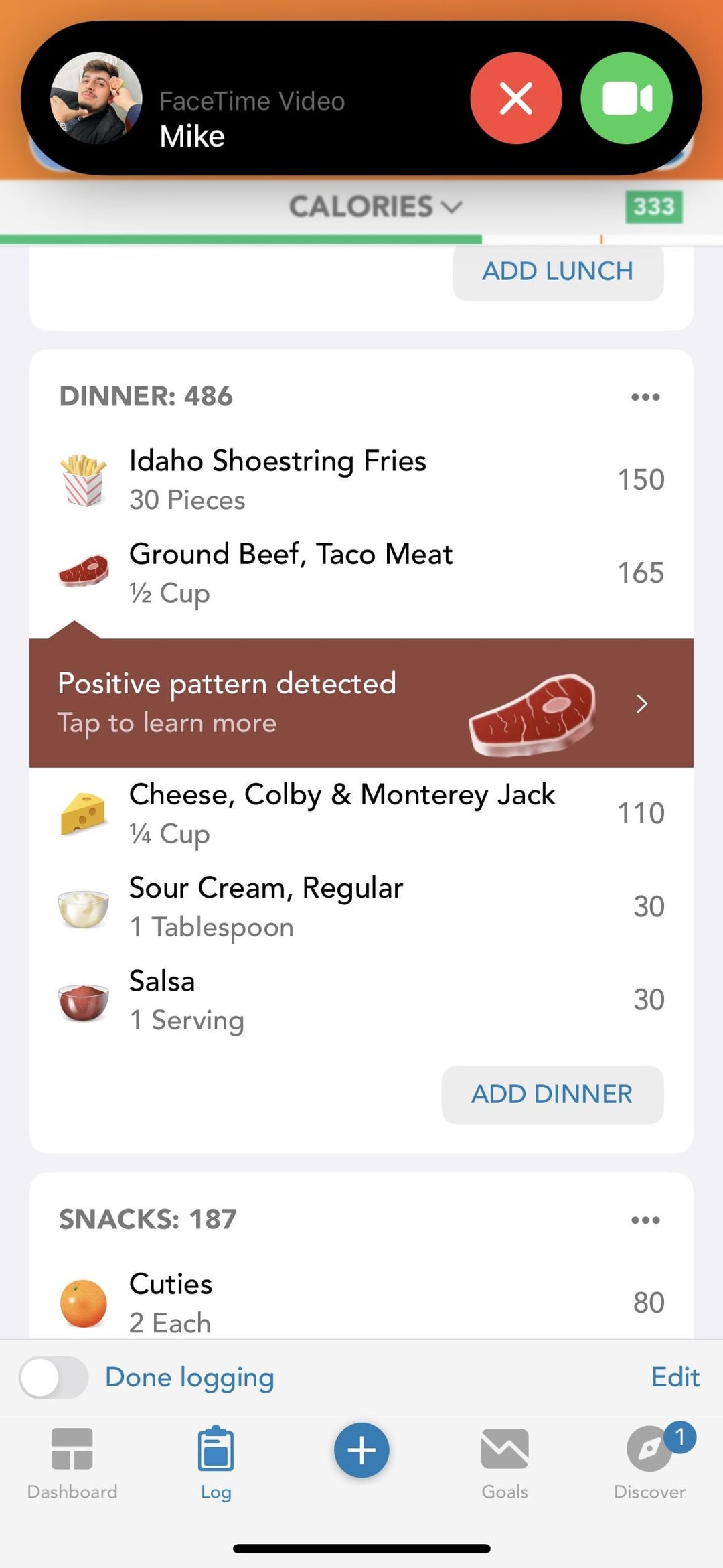This screenshot has height=1568, width=723.
Task: Open the Discover tab
Action: [649, 1464]
